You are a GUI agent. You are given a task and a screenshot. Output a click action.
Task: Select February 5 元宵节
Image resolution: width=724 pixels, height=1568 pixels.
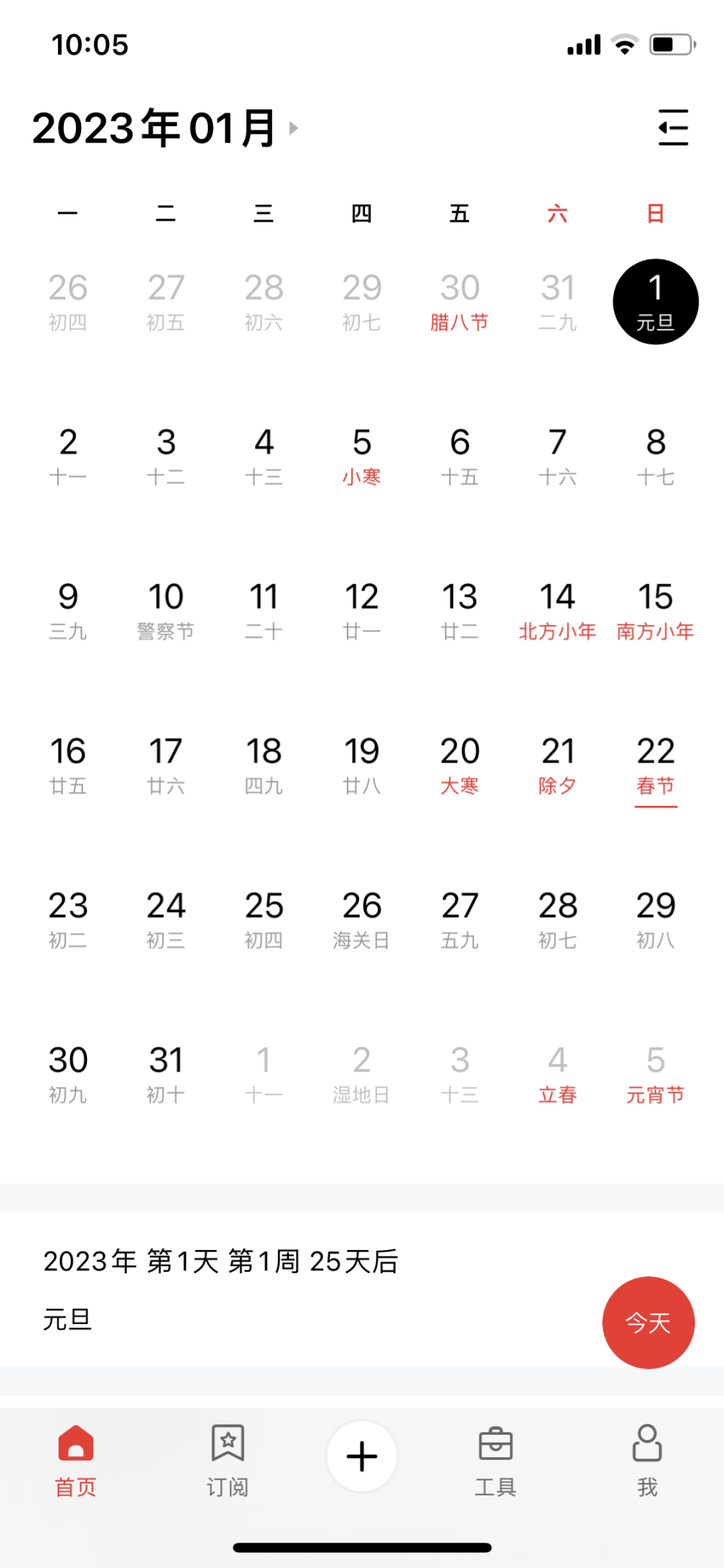[x=655, y=1074]
